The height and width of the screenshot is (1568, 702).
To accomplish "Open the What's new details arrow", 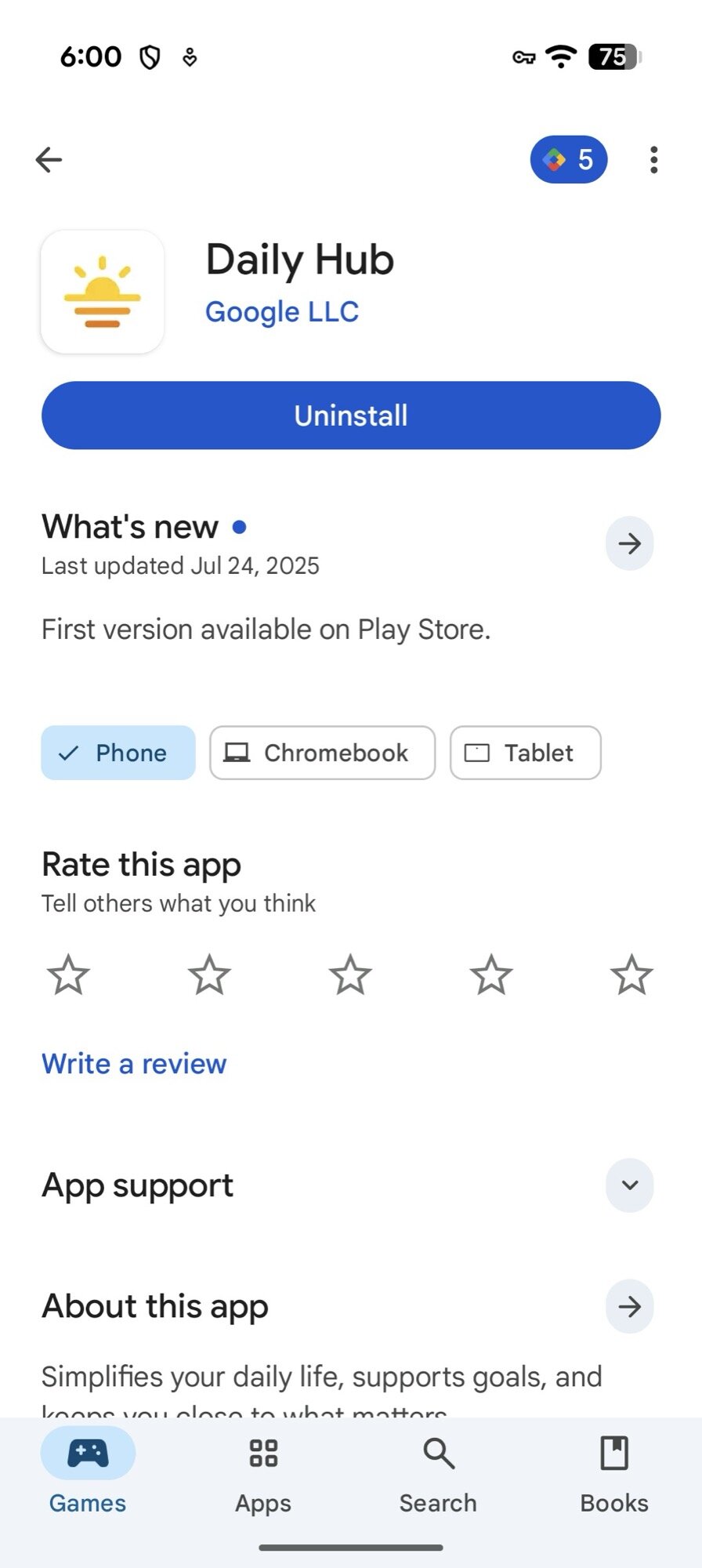I will click(629, 543).
